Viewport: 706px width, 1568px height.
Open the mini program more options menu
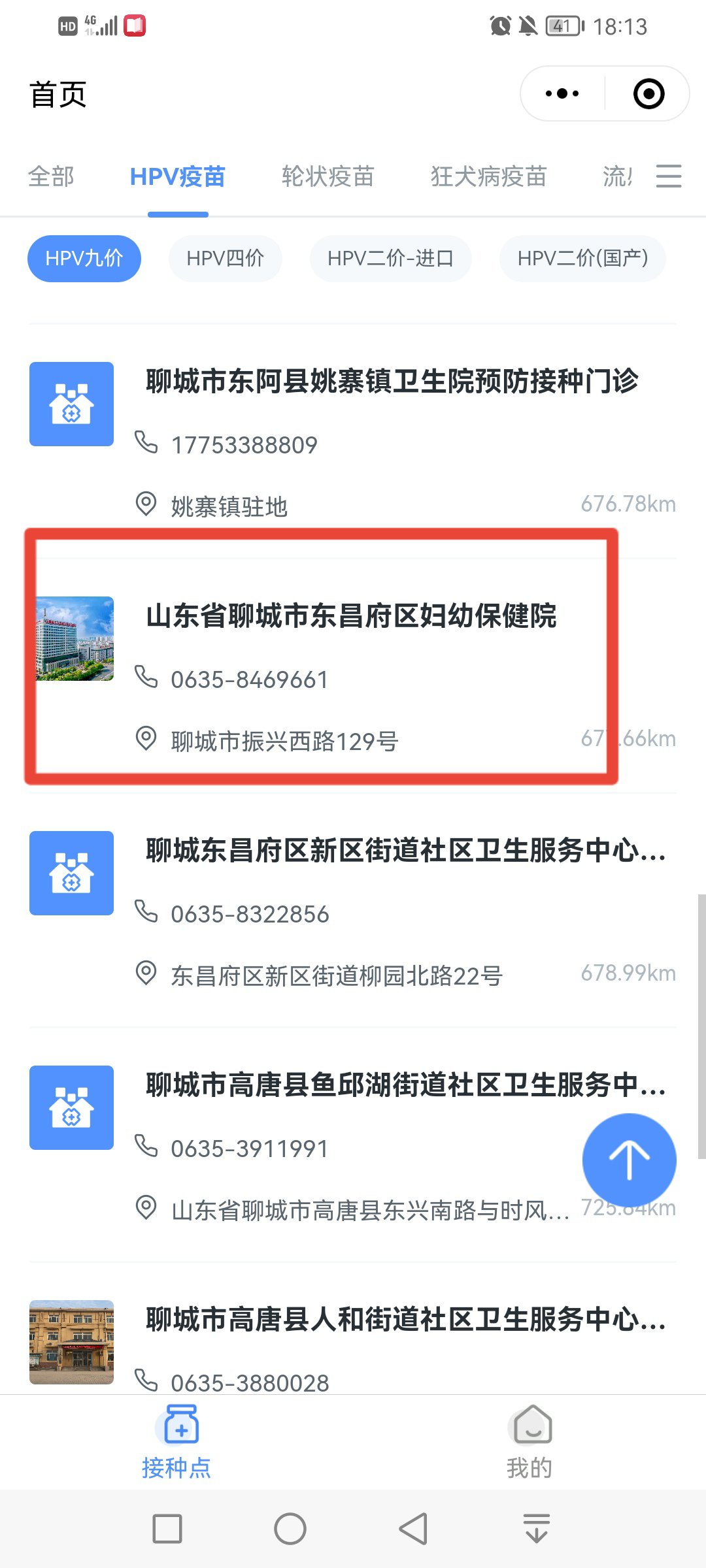click(x=562, y=93)
